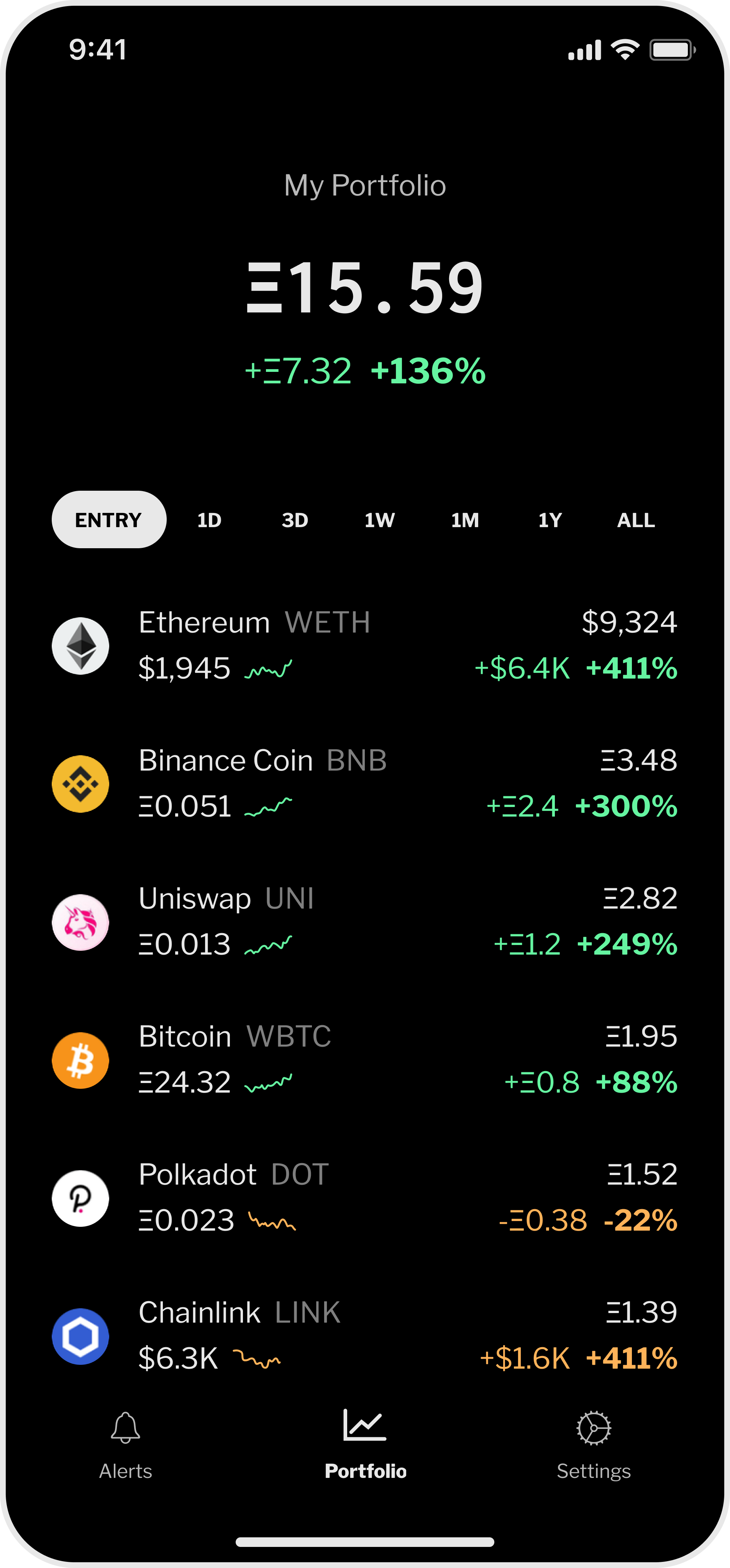This screenshot has width=730, height=1568.
Task: Tap the Portfolio tab
Action: [365, 1445]
